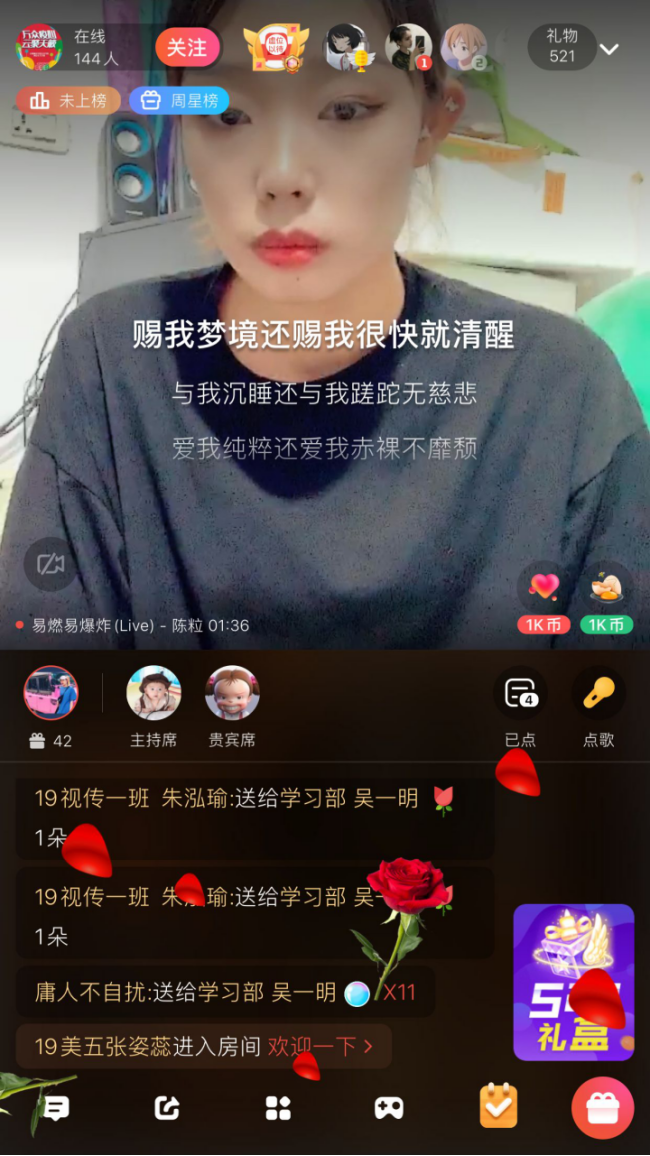
Task: Open the 礼物 521 gift ranking
Action: tap(561, 46)
